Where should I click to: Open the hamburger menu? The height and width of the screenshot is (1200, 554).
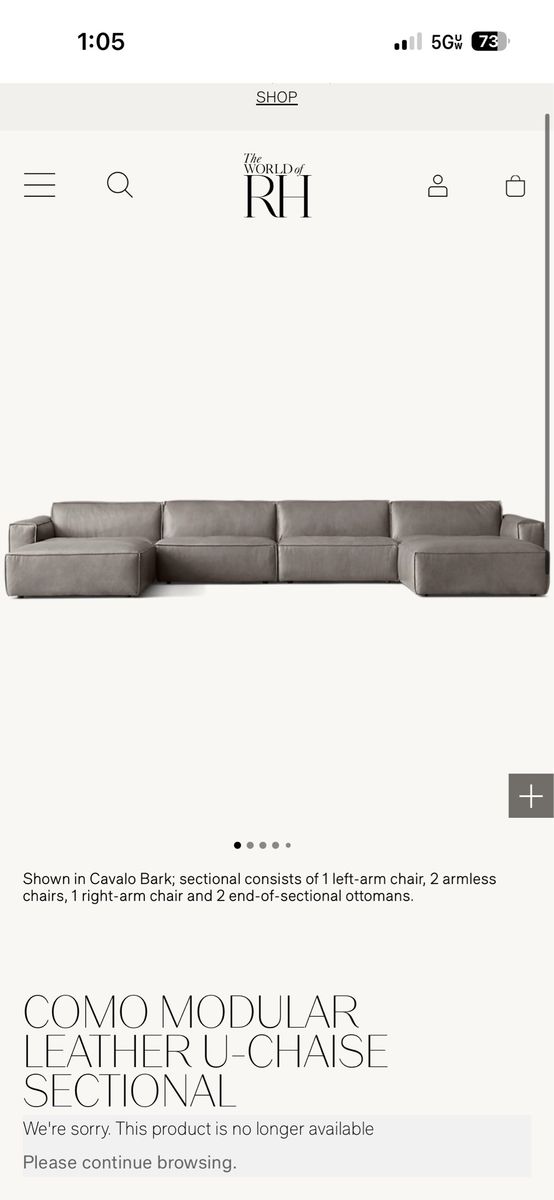(39, 185)
